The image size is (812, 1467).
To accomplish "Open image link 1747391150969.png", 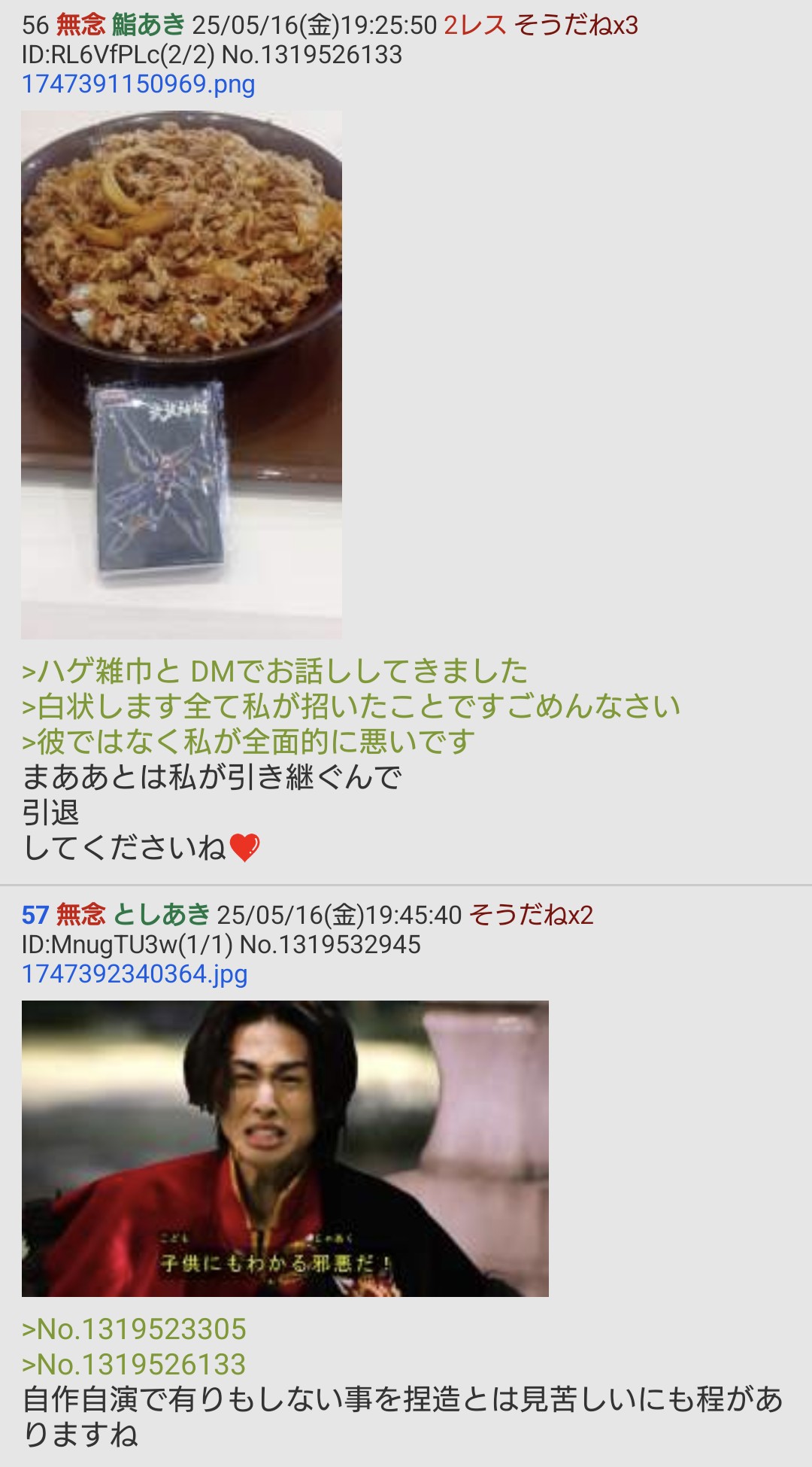I will [138, 84].
